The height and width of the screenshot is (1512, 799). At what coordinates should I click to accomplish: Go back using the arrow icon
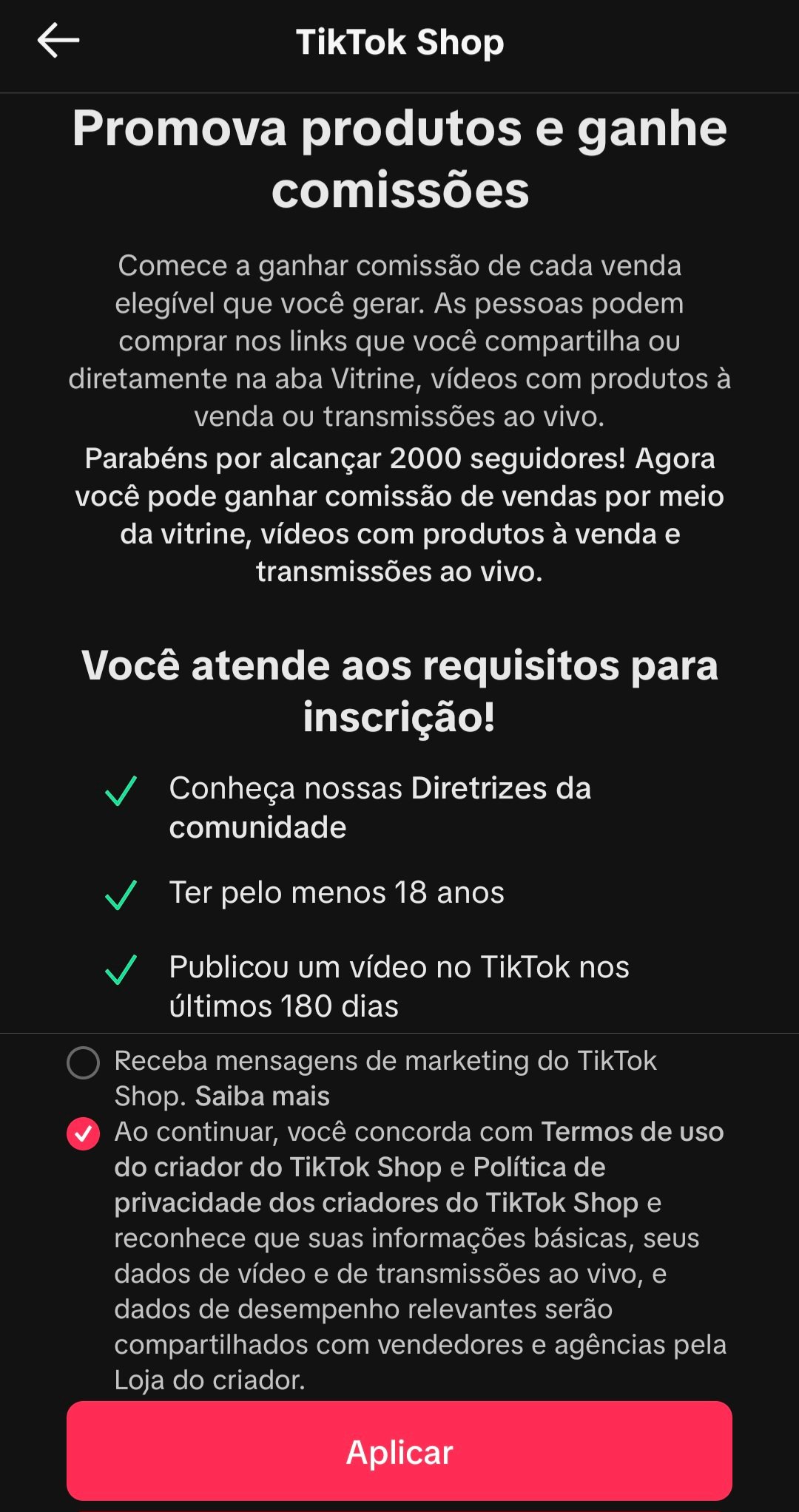(x=58, y=41)
